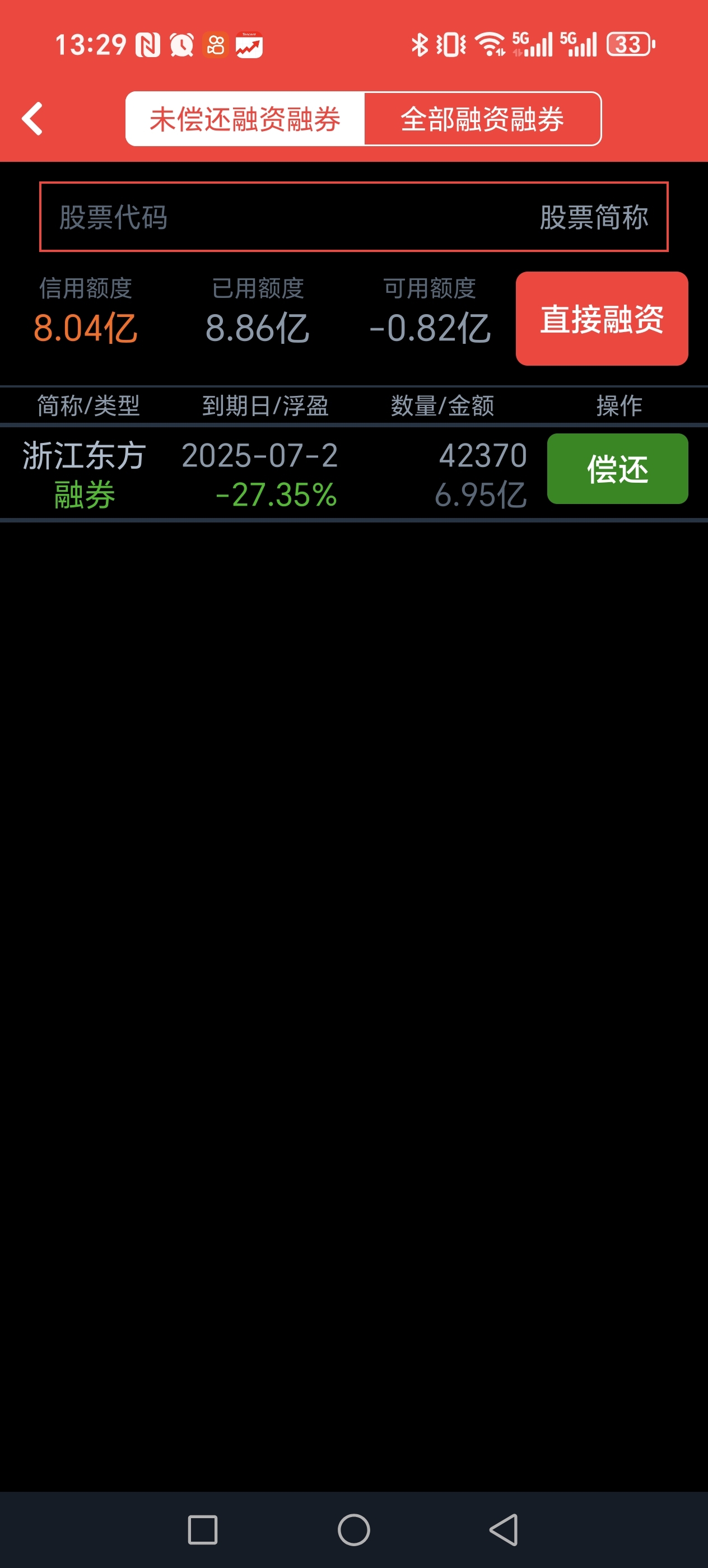Open recent apps from navigation bar
The height and width of the screenshot is (1568, 708).
pyautogui.click(x=203, y=1530)
